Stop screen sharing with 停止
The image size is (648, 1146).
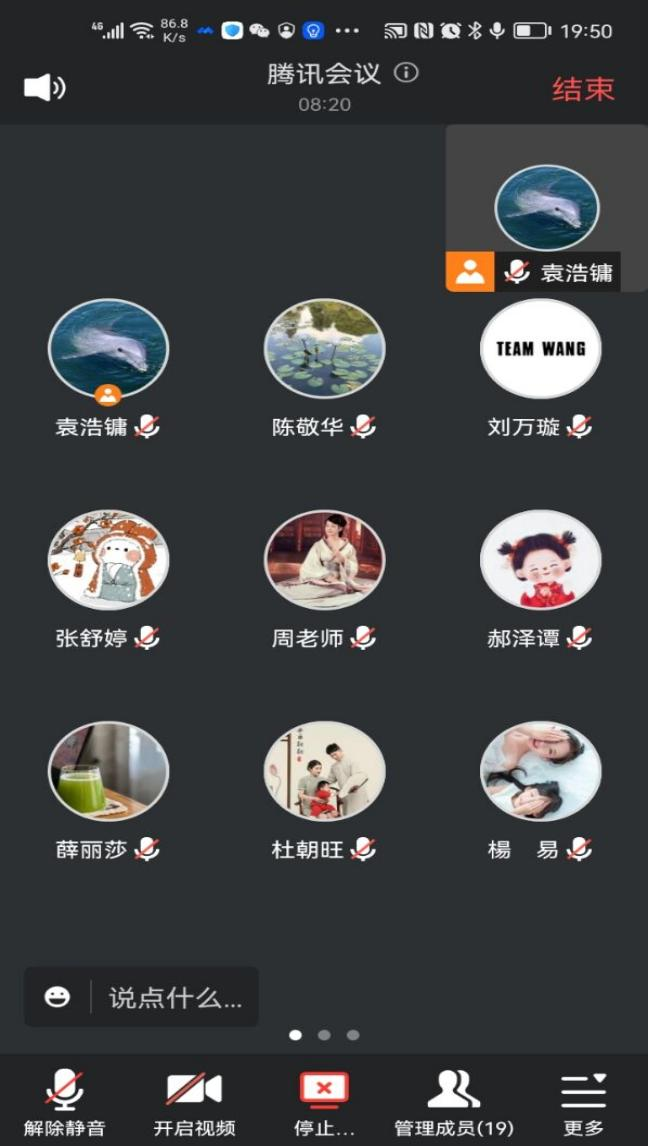324,1101
